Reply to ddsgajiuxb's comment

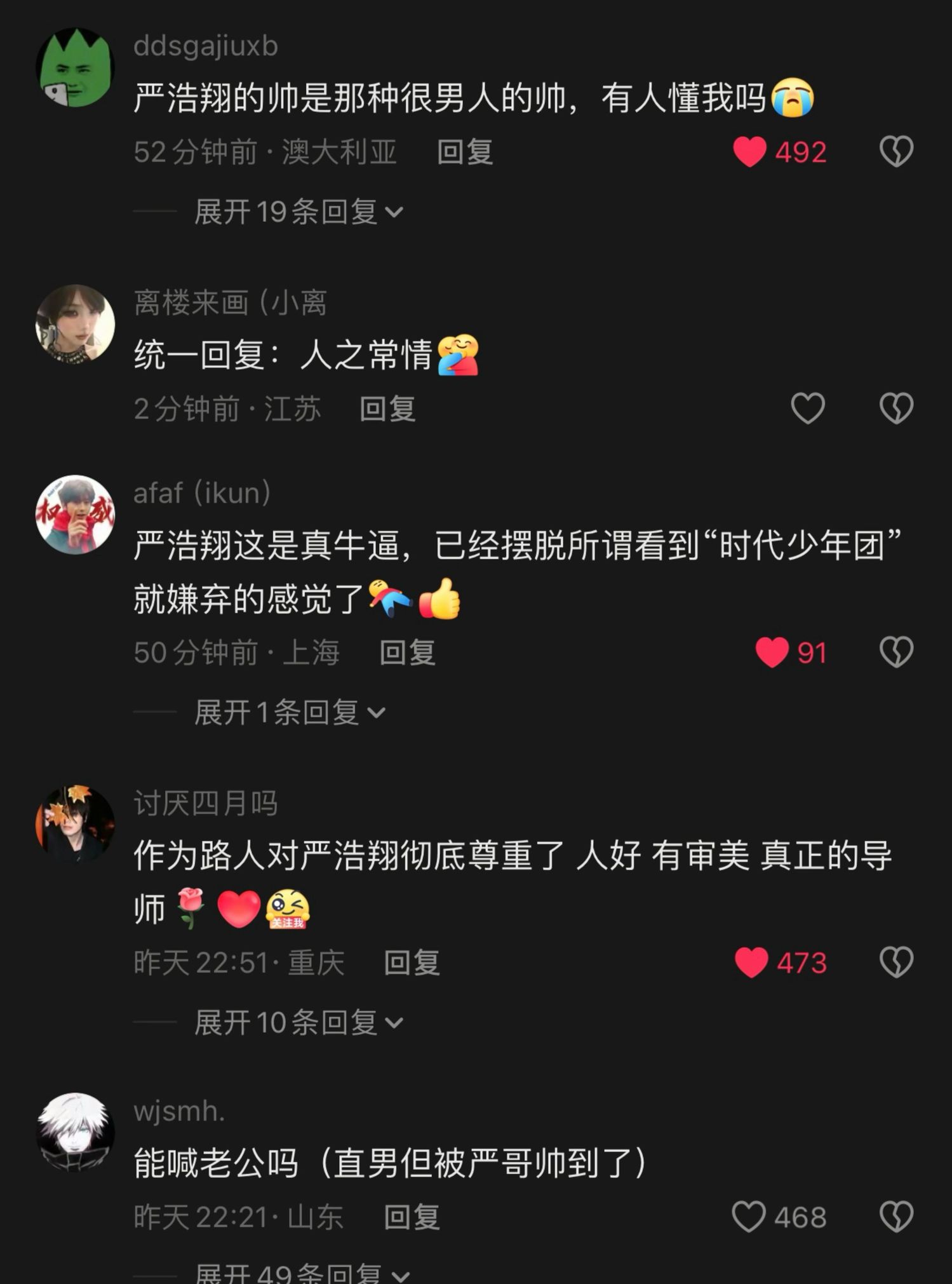[465, 152]
